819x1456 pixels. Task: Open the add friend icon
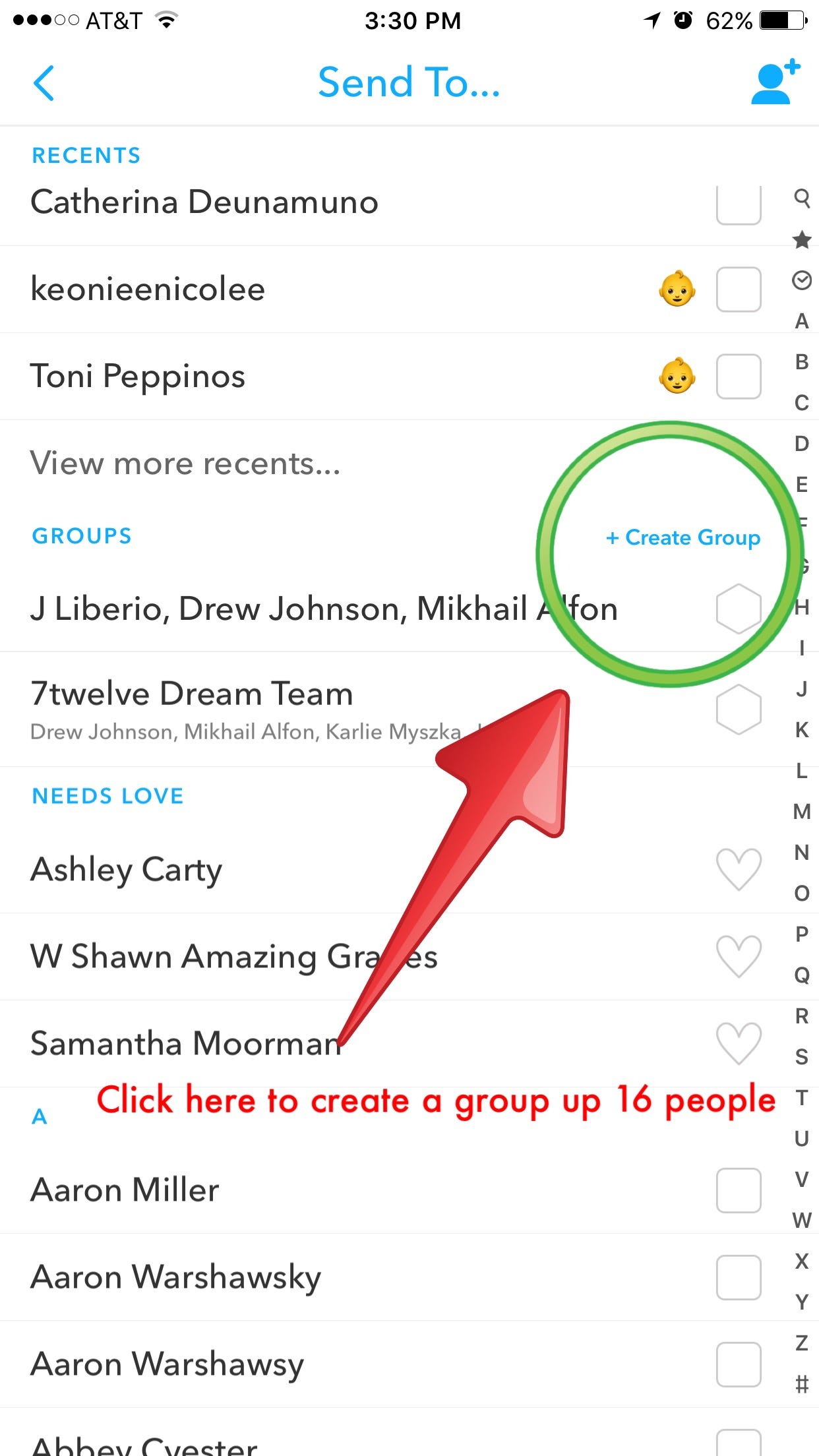[775, 82]
